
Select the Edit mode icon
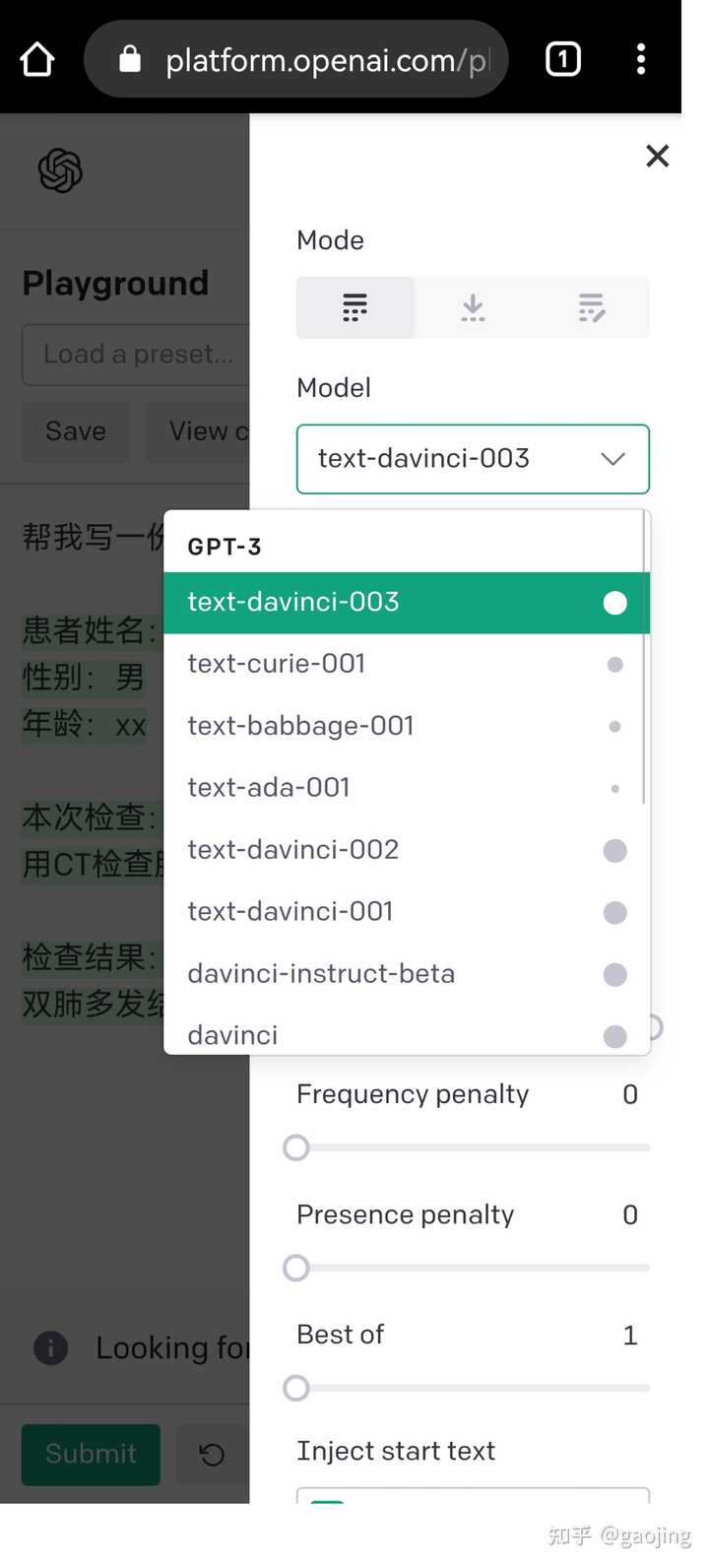click(591, 307)
